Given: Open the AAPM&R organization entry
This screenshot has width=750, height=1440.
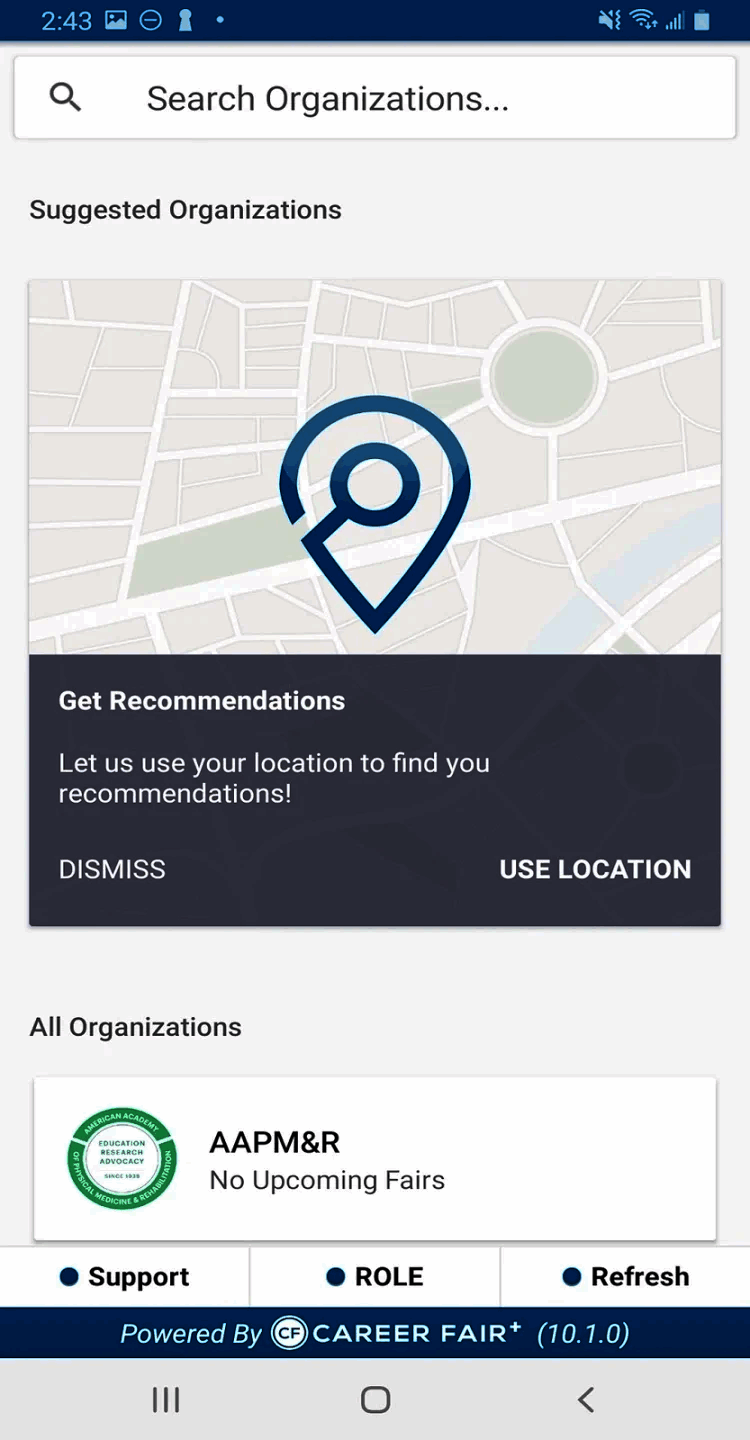Looking at the screenshot, I should click(375, 1158).
